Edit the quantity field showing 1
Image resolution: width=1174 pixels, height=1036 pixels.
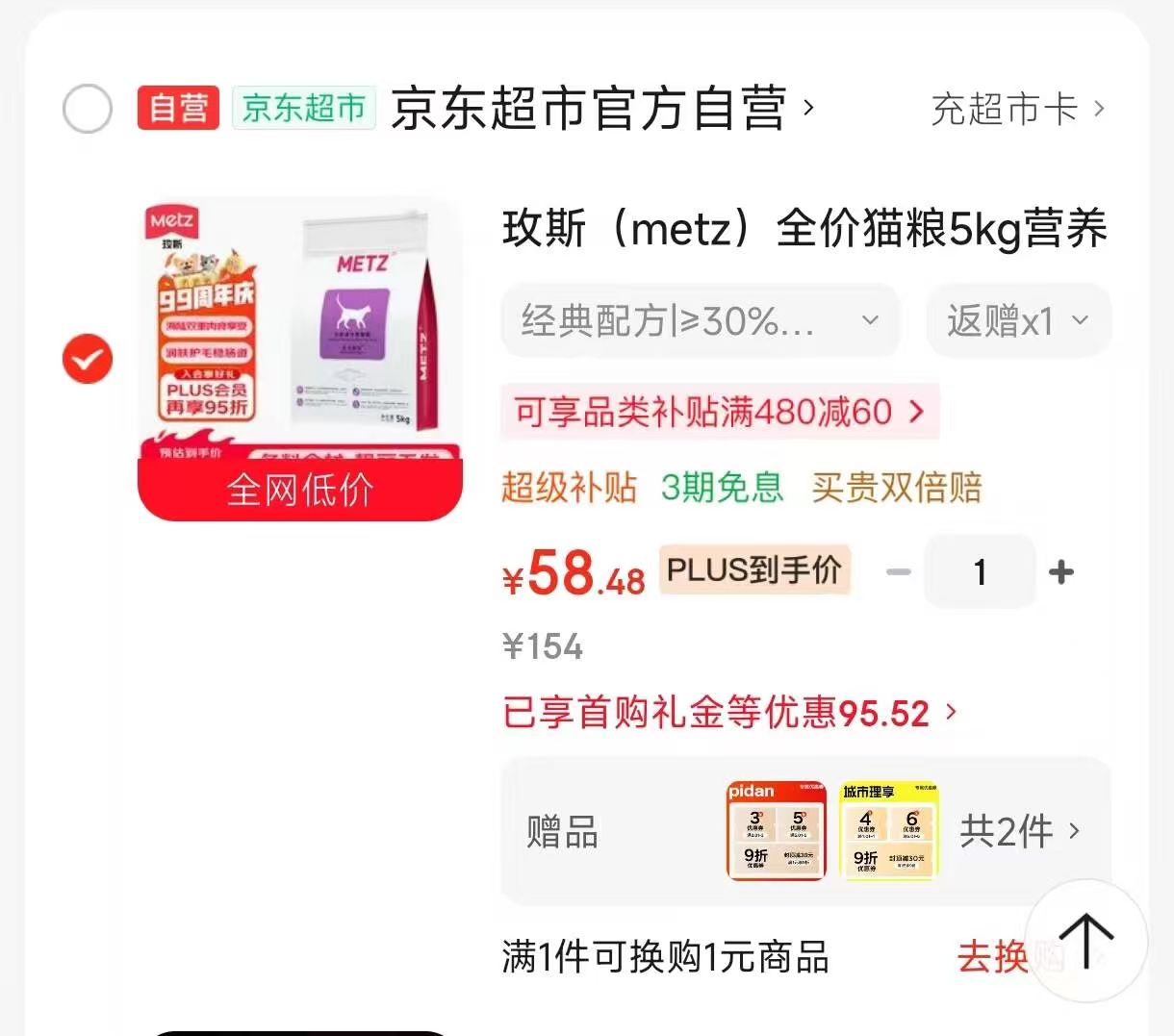tap(980, 572)
